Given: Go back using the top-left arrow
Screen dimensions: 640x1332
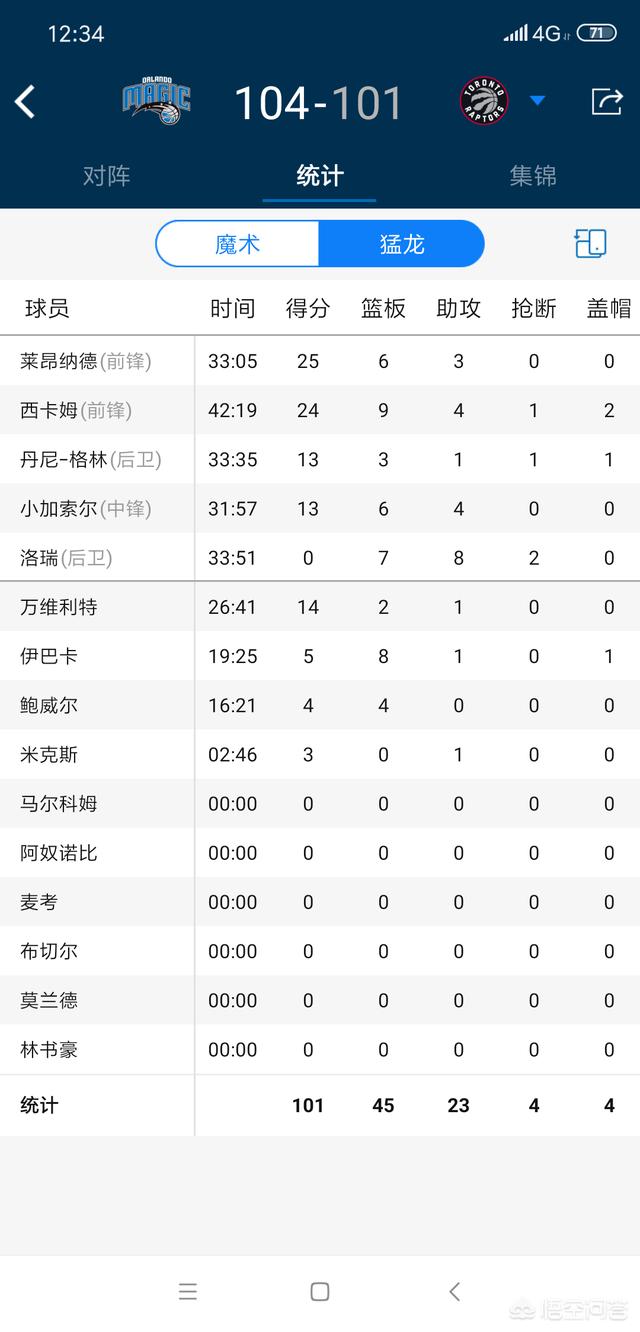Looking at the screenshot, I should (x=25, y=102).
